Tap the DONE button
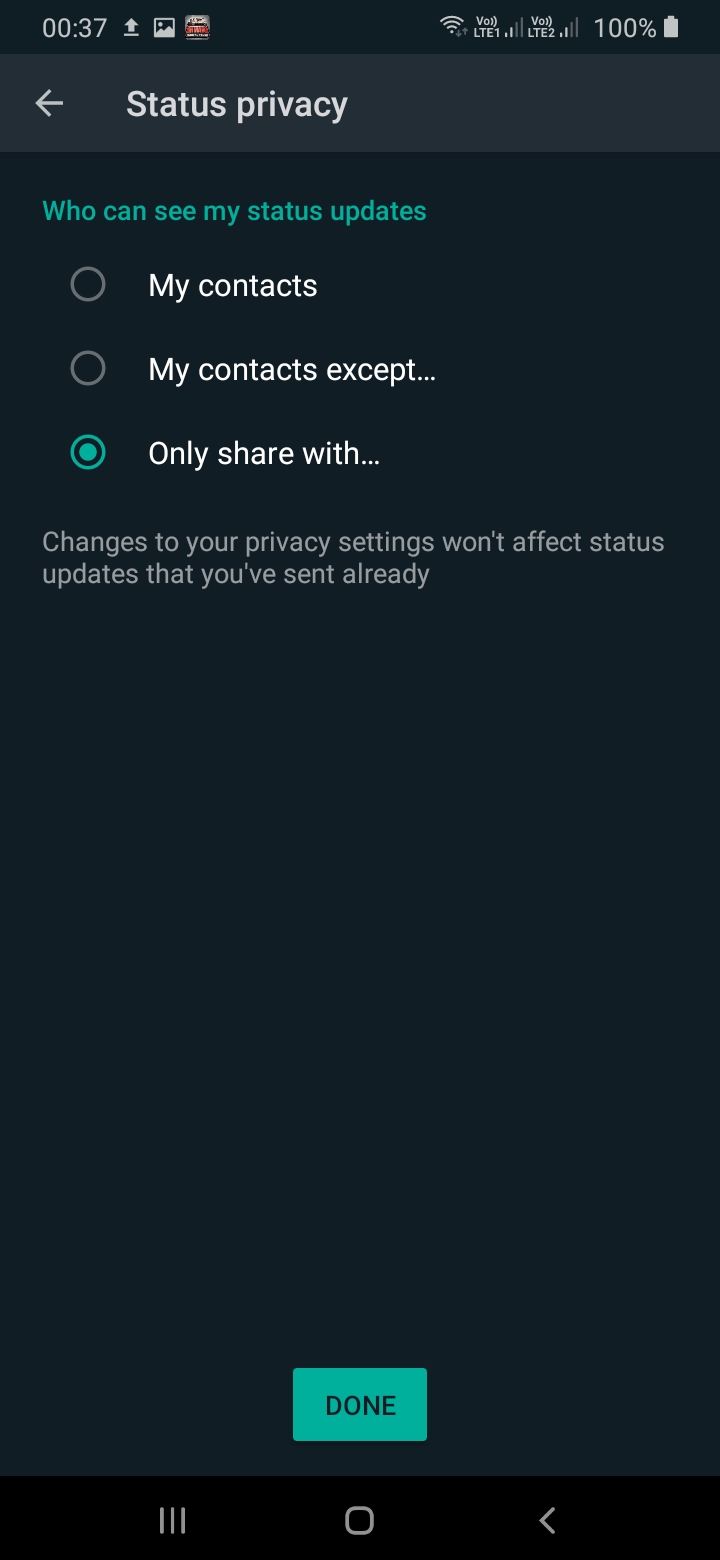720x1560 pixels. coord(360,1404)
